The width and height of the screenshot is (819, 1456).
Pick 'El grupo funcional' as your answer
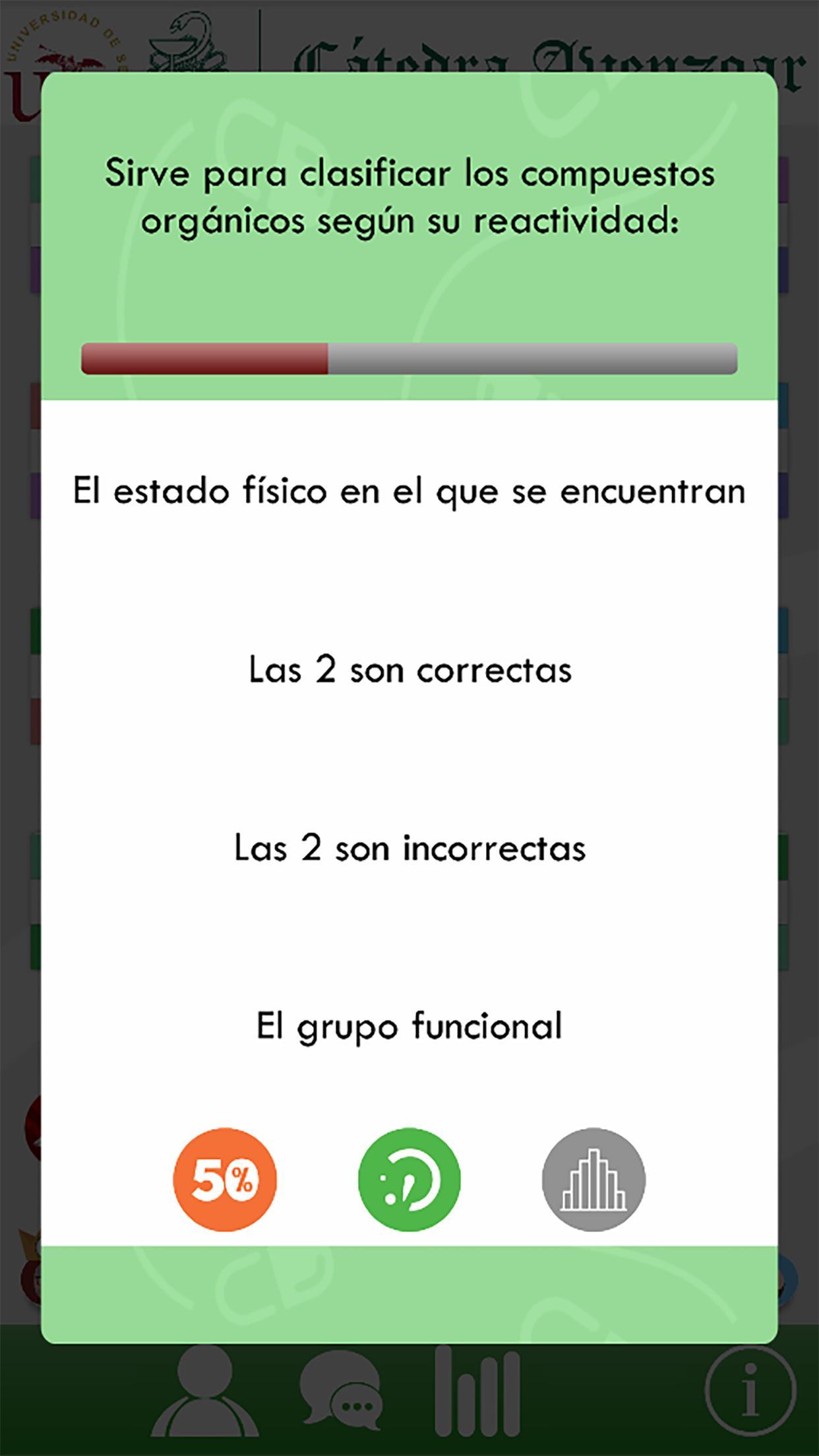[x=409, y=1023]
